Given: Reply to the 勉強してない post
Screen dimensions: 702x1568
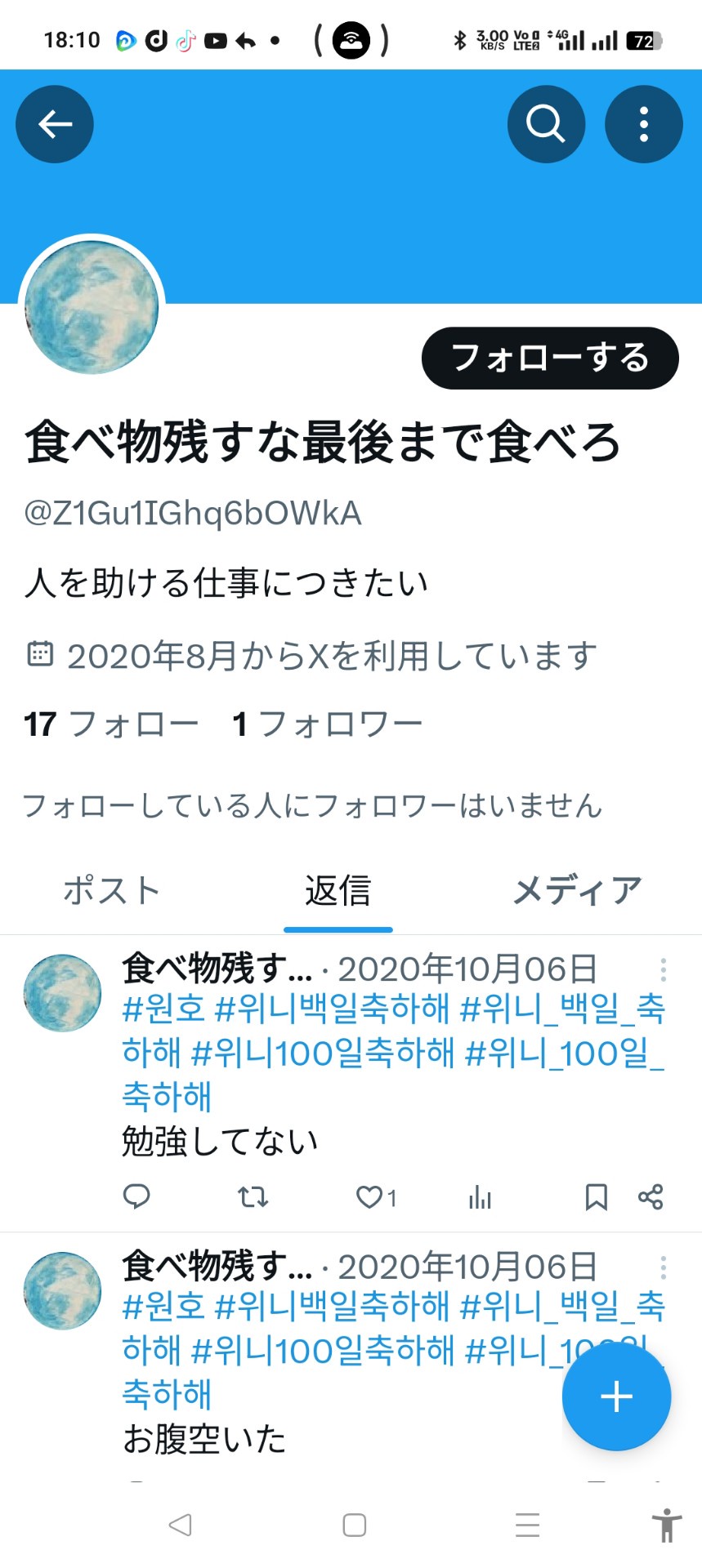Looking at the screenshot, I should 136,1196.
